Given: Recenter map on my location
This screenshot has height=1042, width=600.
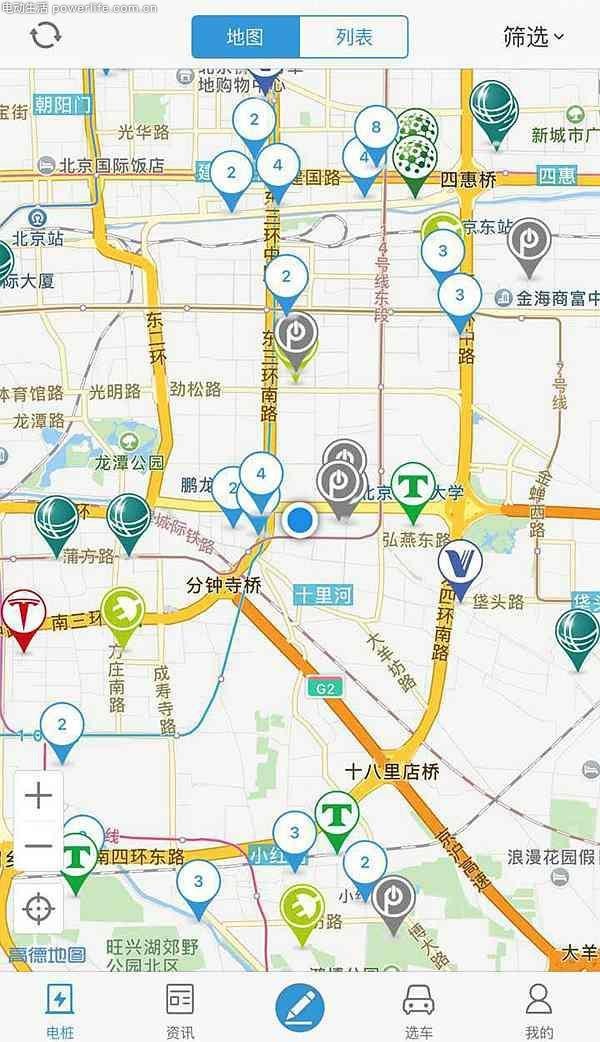Looking at the screenshot, I should pyautogui.click(x=39, y=909).
